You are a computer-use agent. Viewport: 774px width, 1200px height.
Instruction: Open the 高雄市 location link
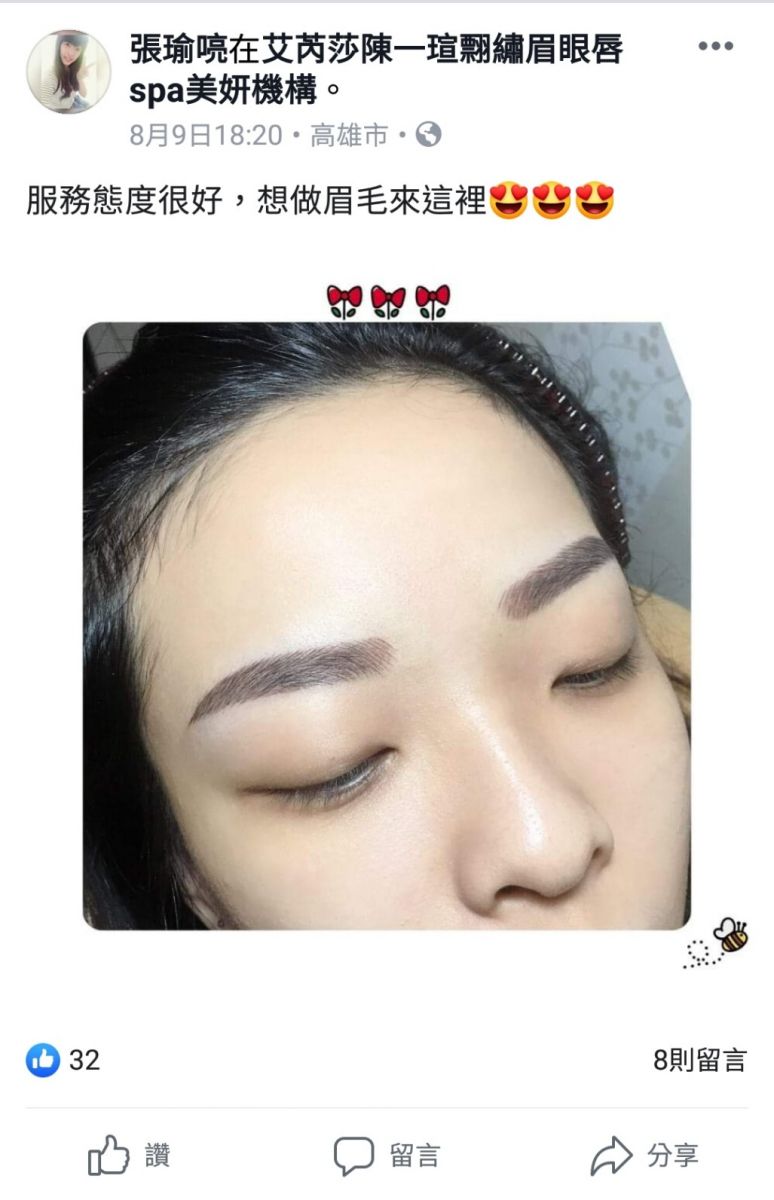[x=348, y=135]
